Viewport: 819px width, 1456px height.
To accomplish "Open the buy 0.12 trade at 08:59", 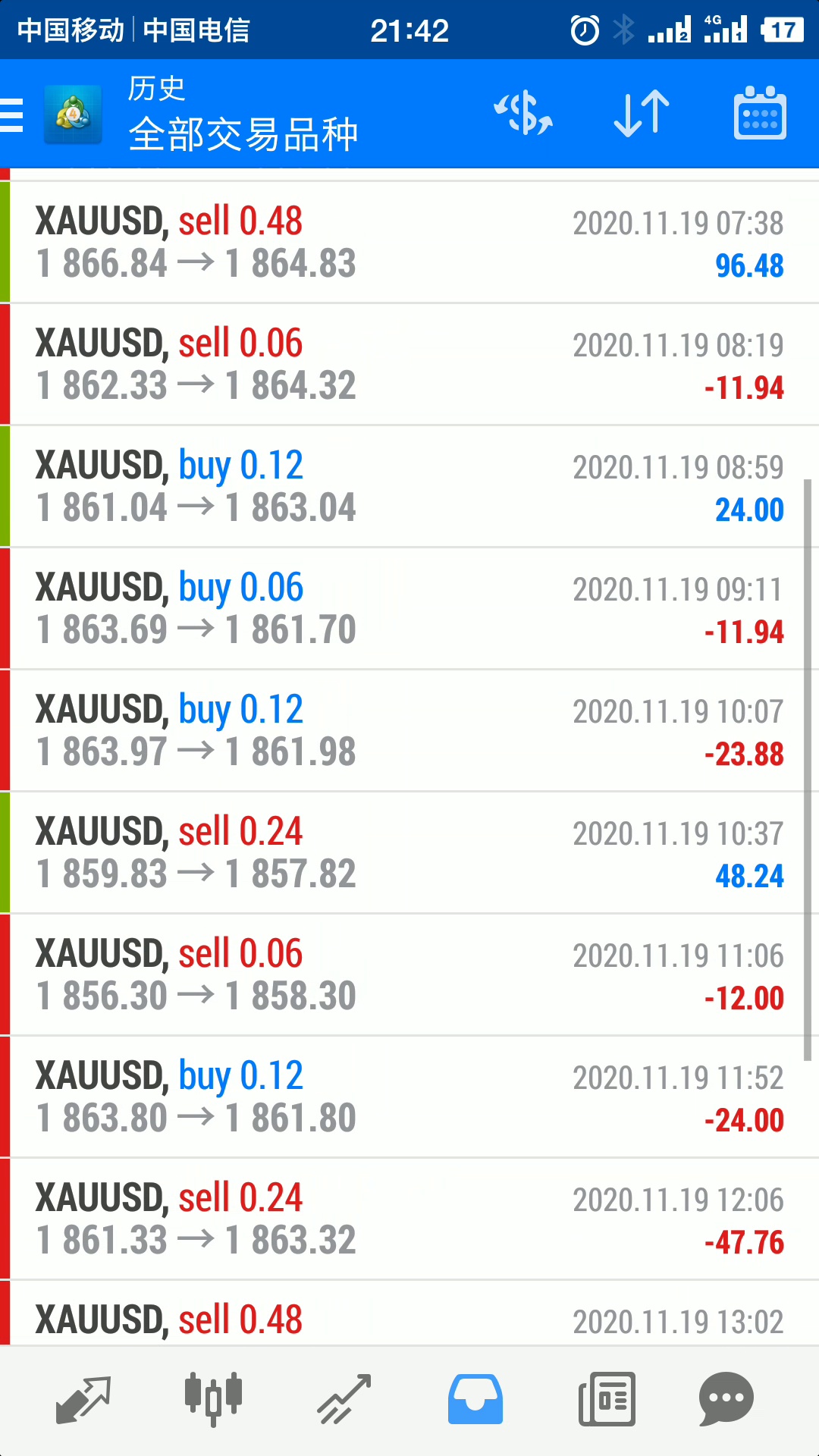I will [409, 487].
